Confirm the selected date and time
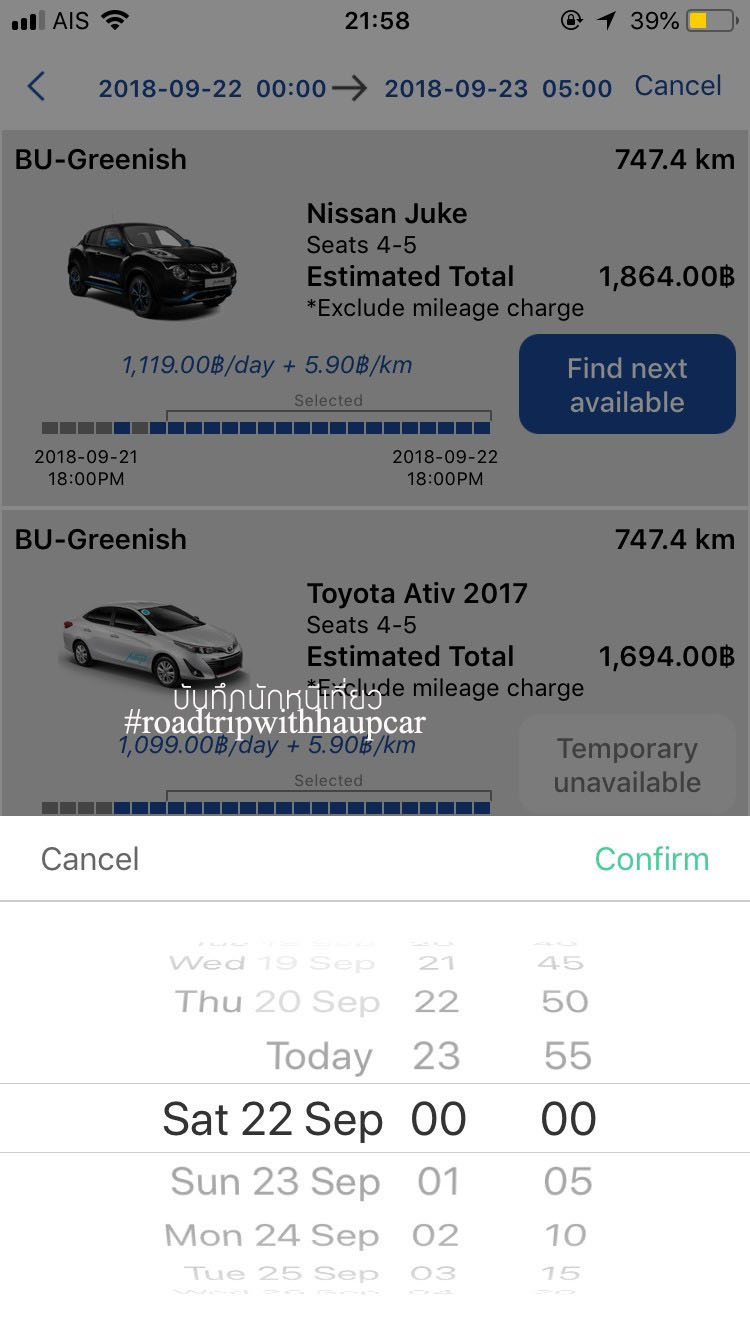The height and width of the screenshot is (1334, 750). (x=651, y=859)
